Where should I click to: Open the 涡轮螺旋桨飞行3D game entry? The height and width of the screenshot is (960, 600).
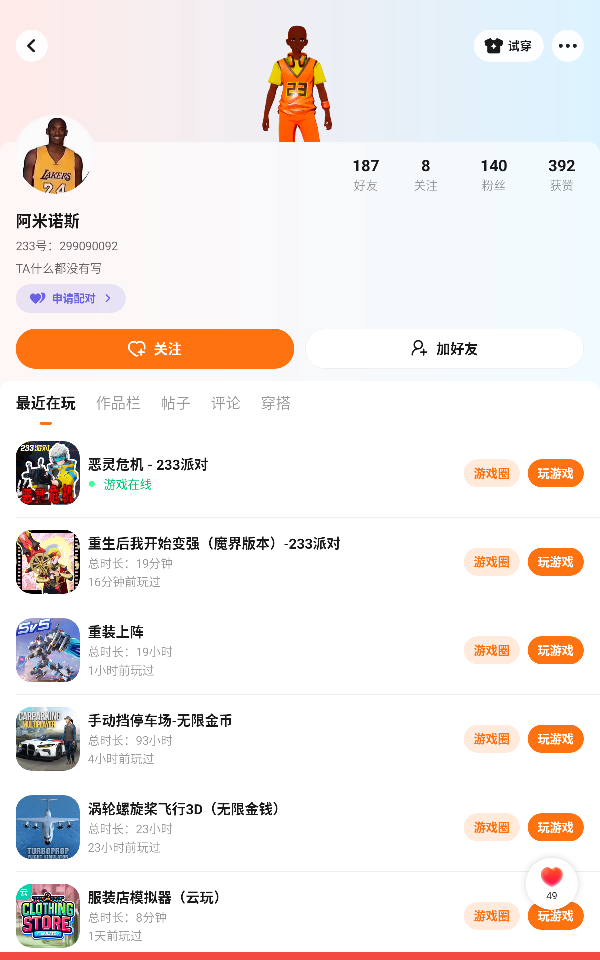[x=185, y=809]
